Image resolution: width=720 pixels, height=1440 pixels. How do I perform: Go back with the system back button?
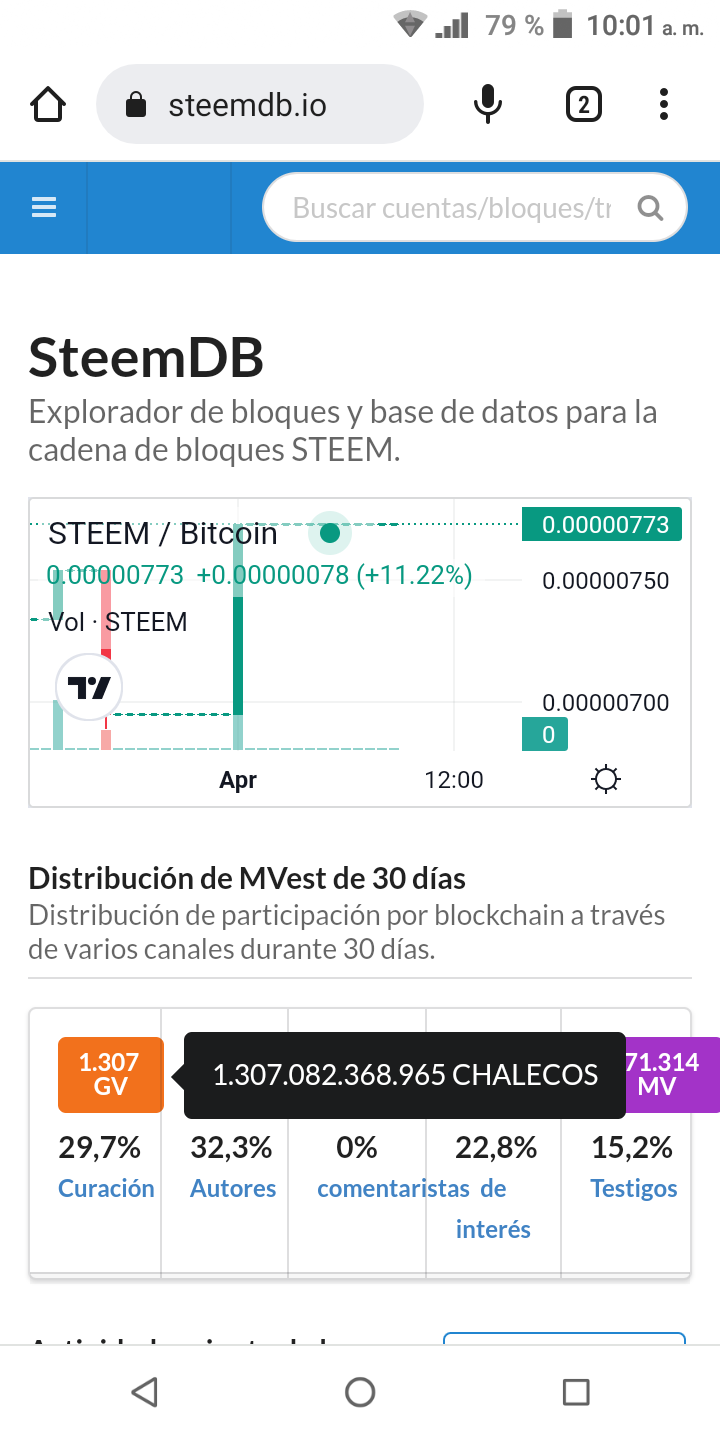click(145, 1392)
